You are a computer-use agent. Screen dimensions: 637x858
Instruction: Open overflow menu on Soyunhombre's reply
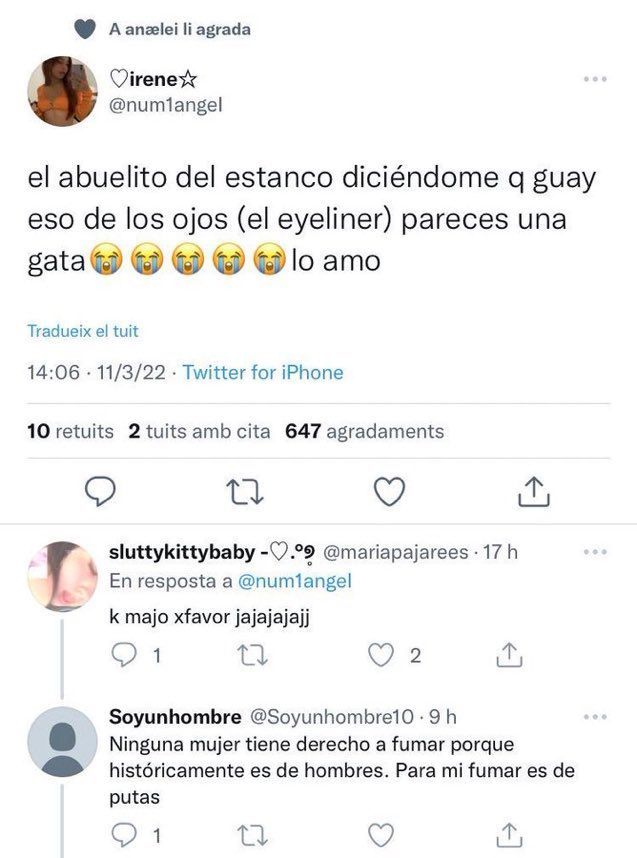point(594,717)
